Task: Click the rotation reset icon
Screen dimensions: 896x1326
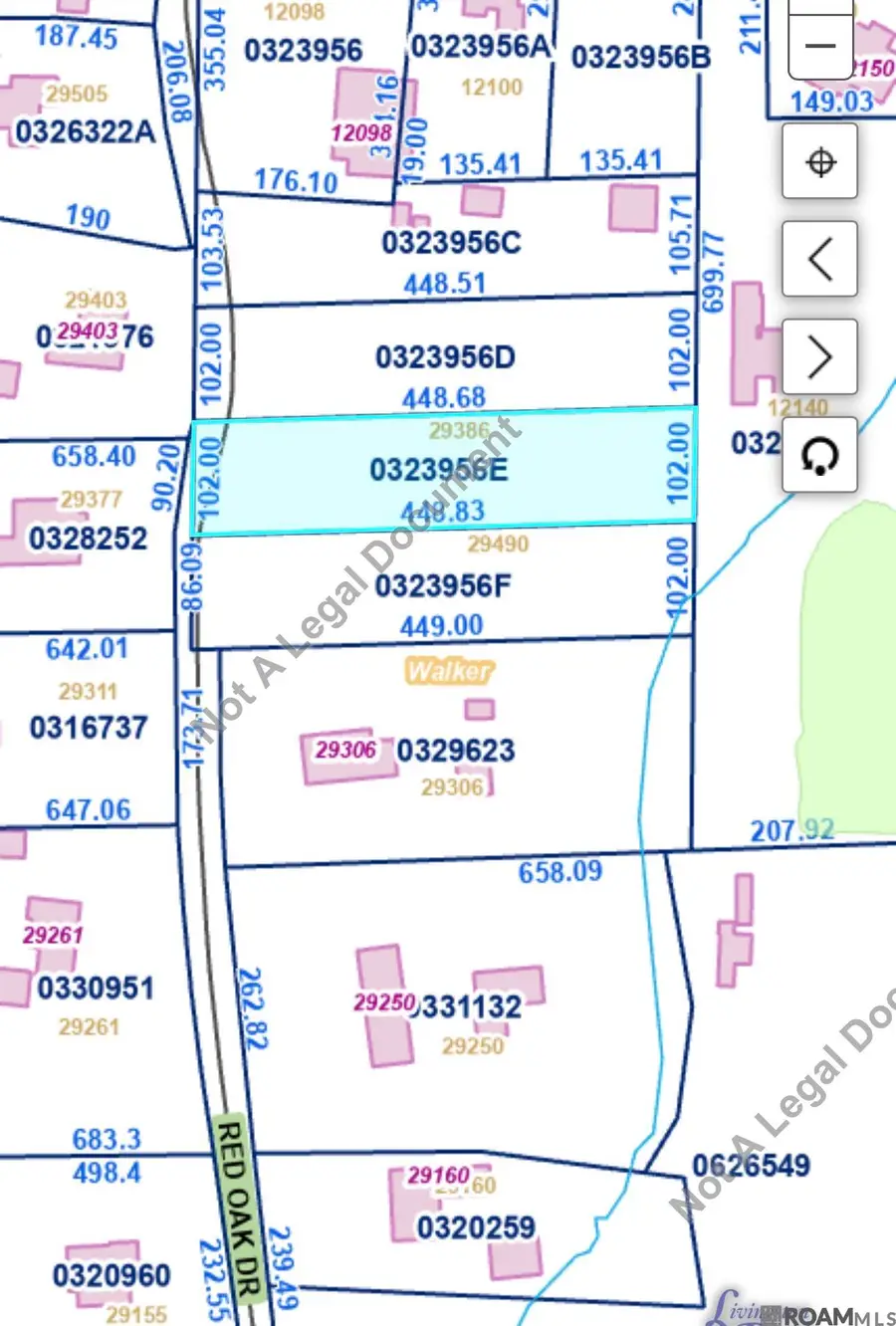Action: 818,454
